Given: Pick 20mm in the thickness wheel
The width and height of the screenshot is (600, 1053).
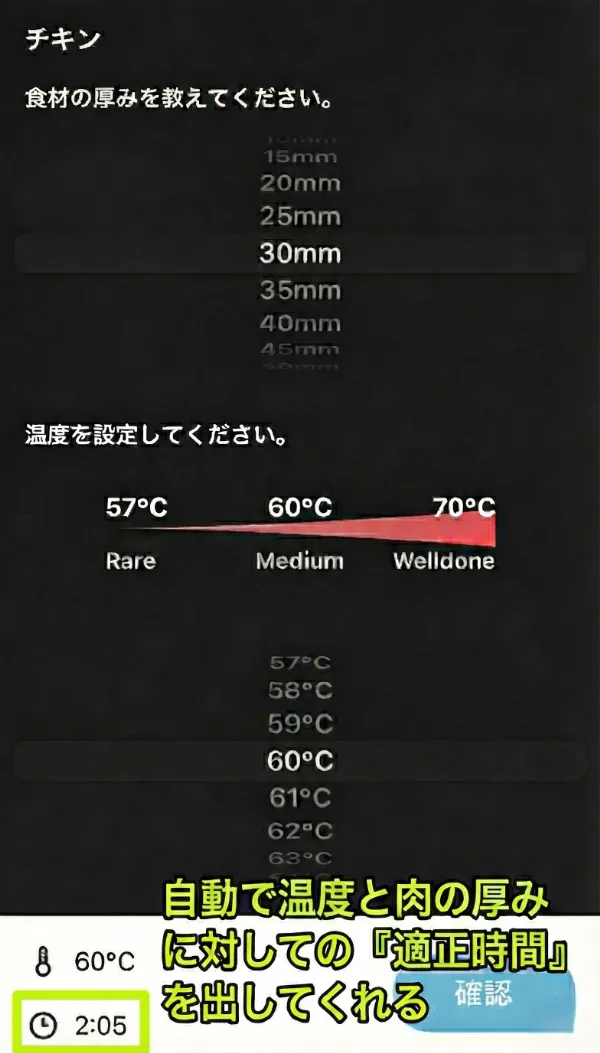Looking at the screenshot, I should point(300,183).
